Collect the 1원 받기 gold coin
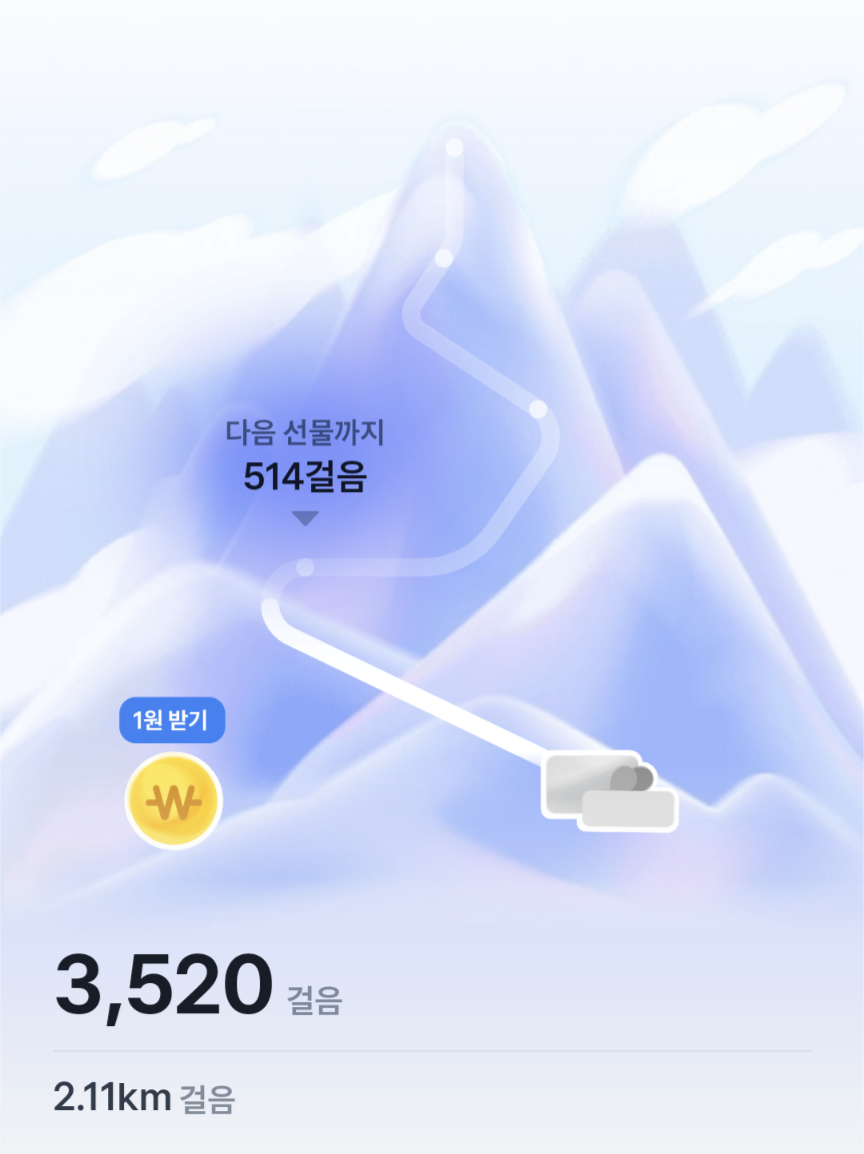The width and height of the screenshot is (864, 1154). pos(173,800)
